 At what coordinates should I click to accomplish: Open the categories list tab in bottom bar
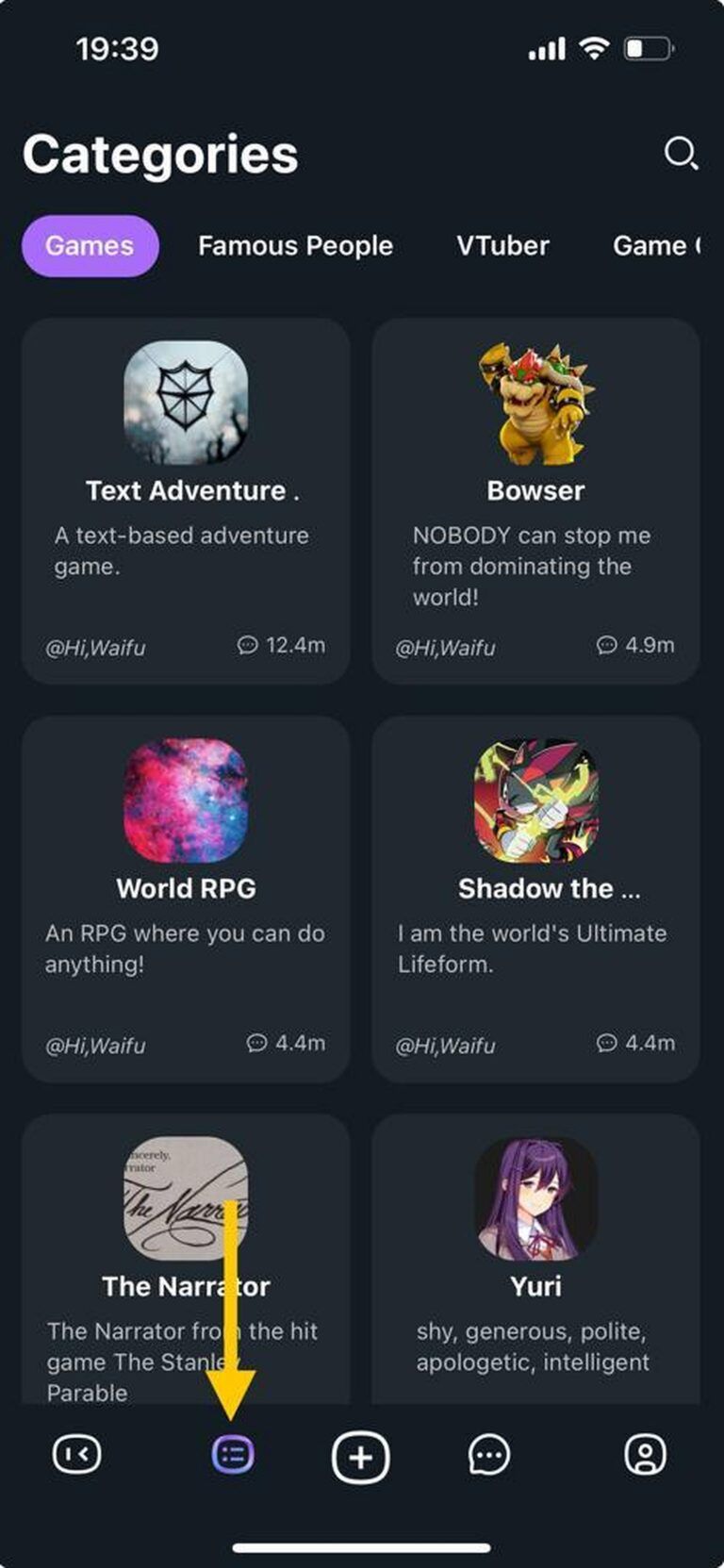click(x=233, y=1455)
